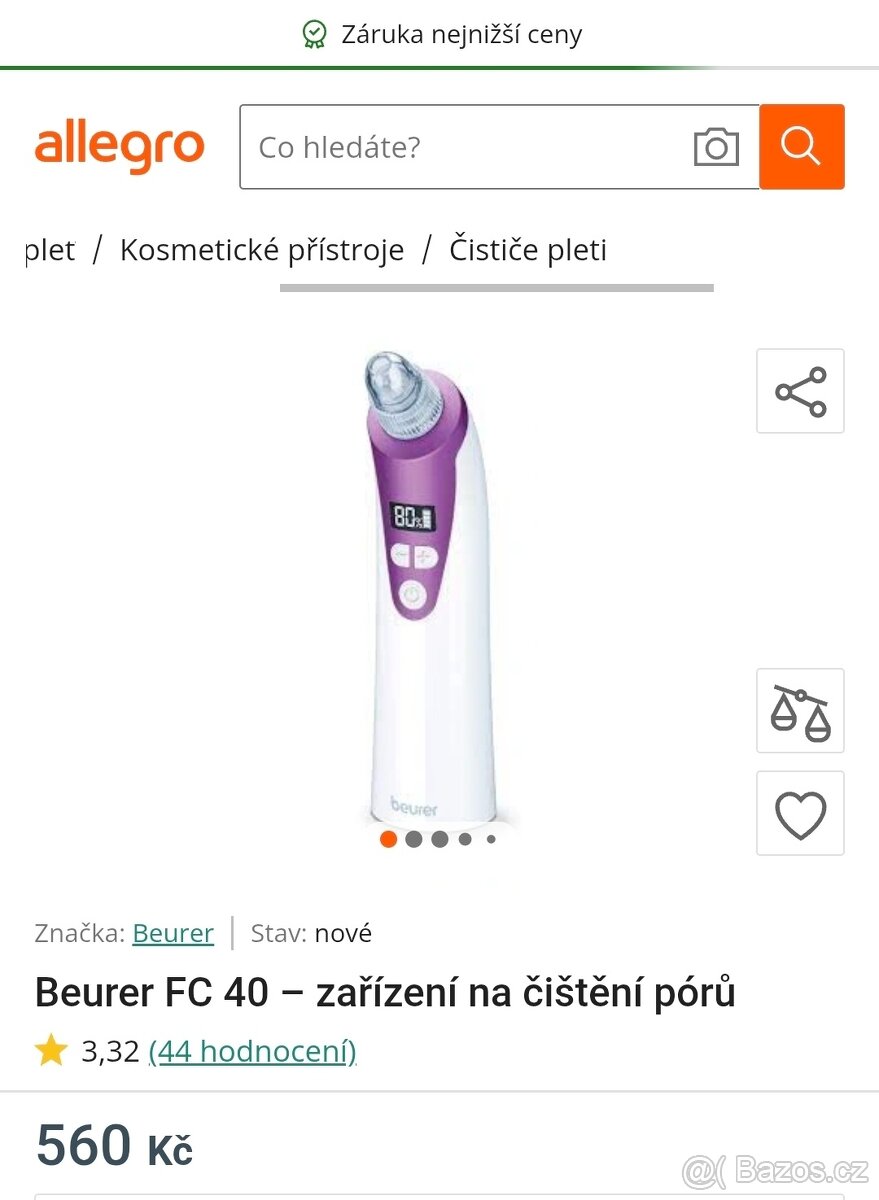The image size is (879, 1200).
Task: Open sharing options with the share icon
Action: [800, 391]
